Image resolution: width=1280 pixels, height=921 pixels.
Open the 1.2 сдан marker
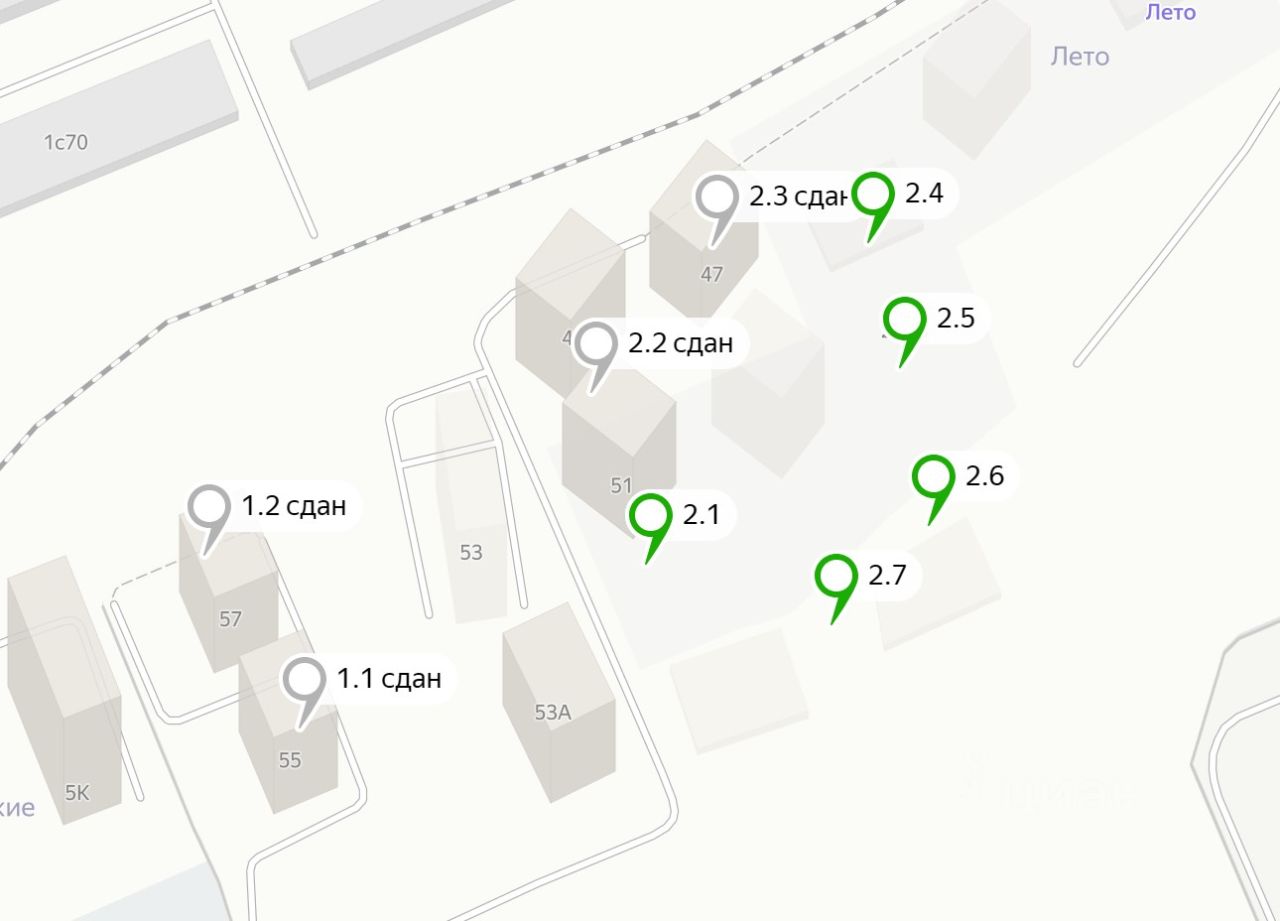point(210,507)
